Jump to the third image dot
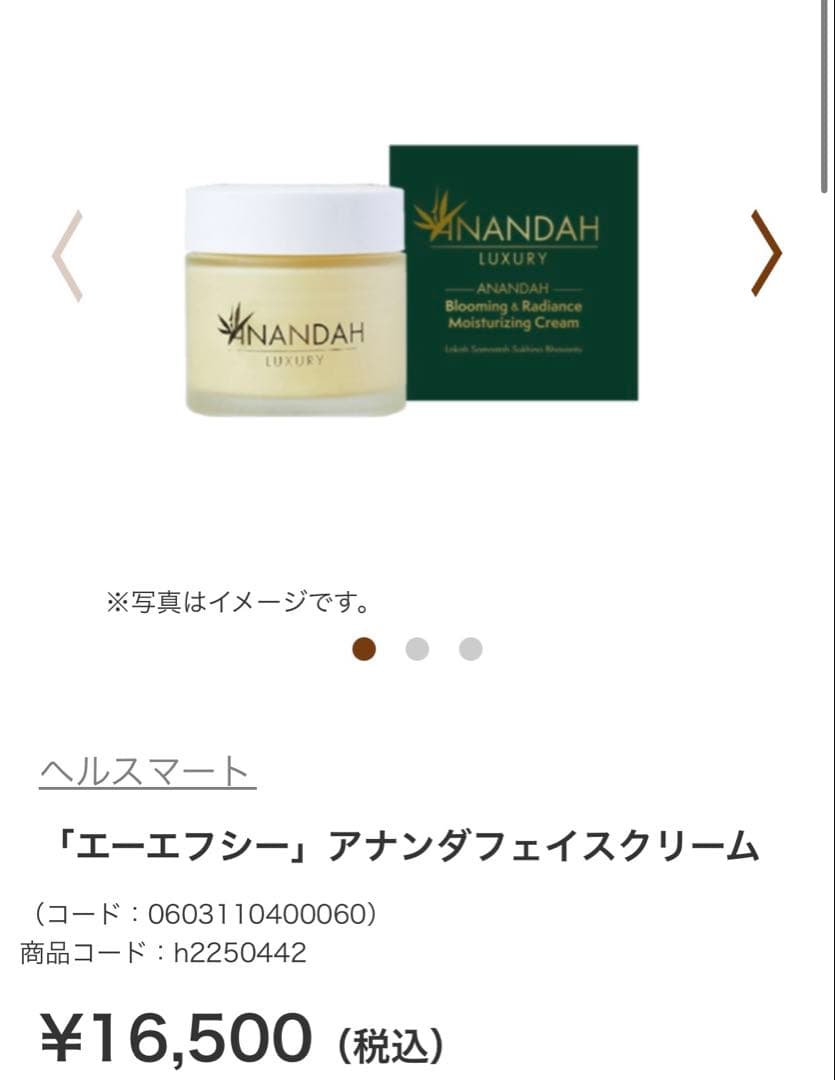The height and width of the screenshot is (1080, 835). (x=470, y=650)
